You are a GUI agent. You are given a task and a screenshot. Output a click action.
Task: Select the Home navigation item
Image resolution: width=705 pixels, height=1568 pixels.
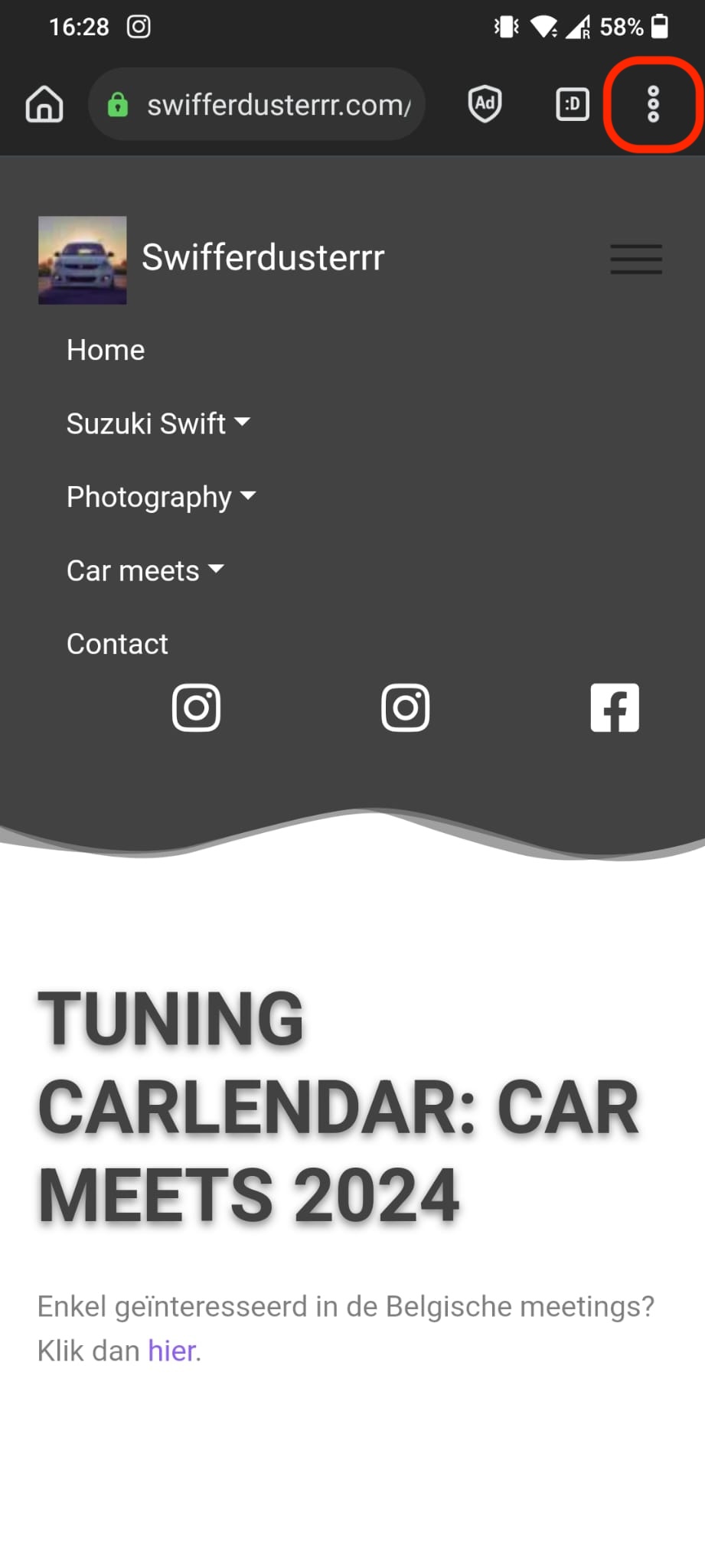pos(106,350)
